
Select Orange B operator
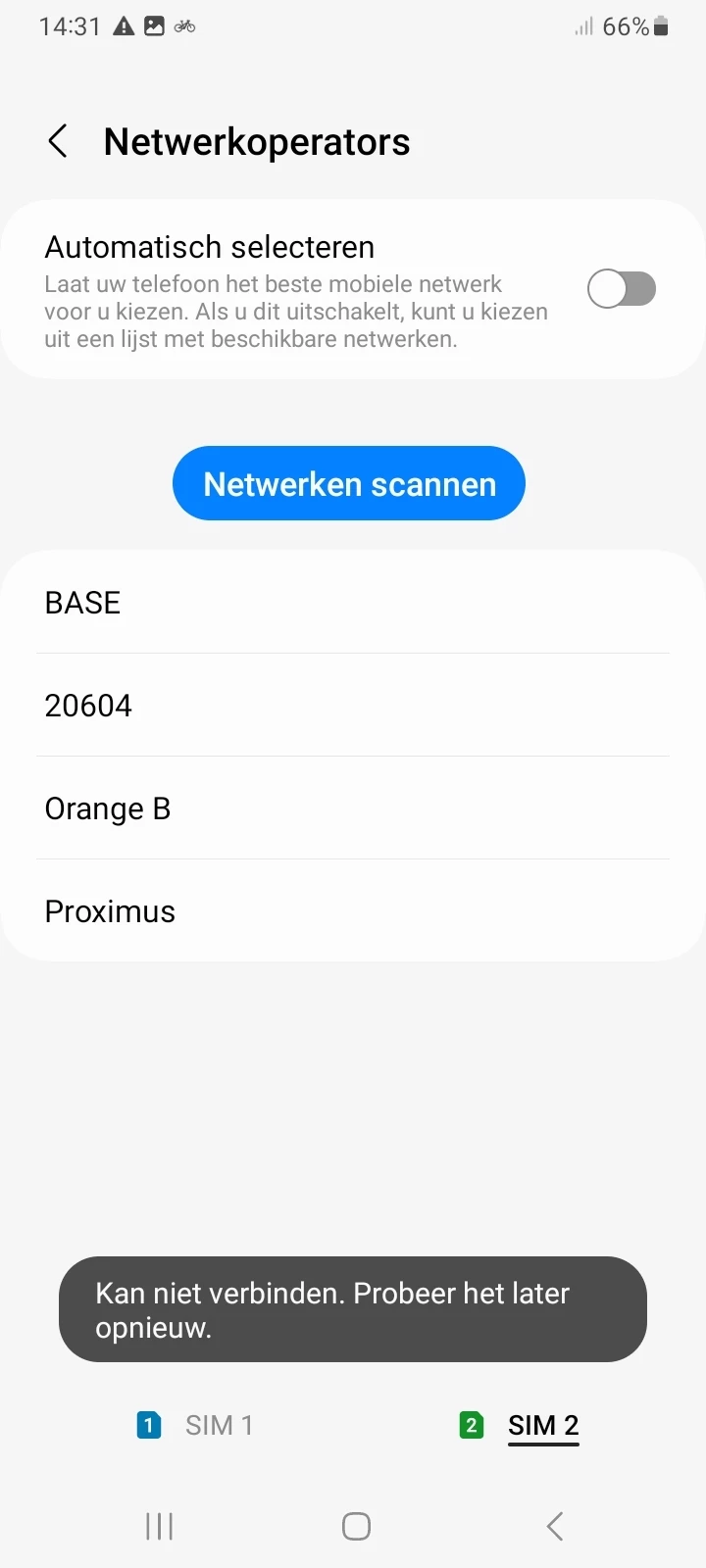click(353, 808)
